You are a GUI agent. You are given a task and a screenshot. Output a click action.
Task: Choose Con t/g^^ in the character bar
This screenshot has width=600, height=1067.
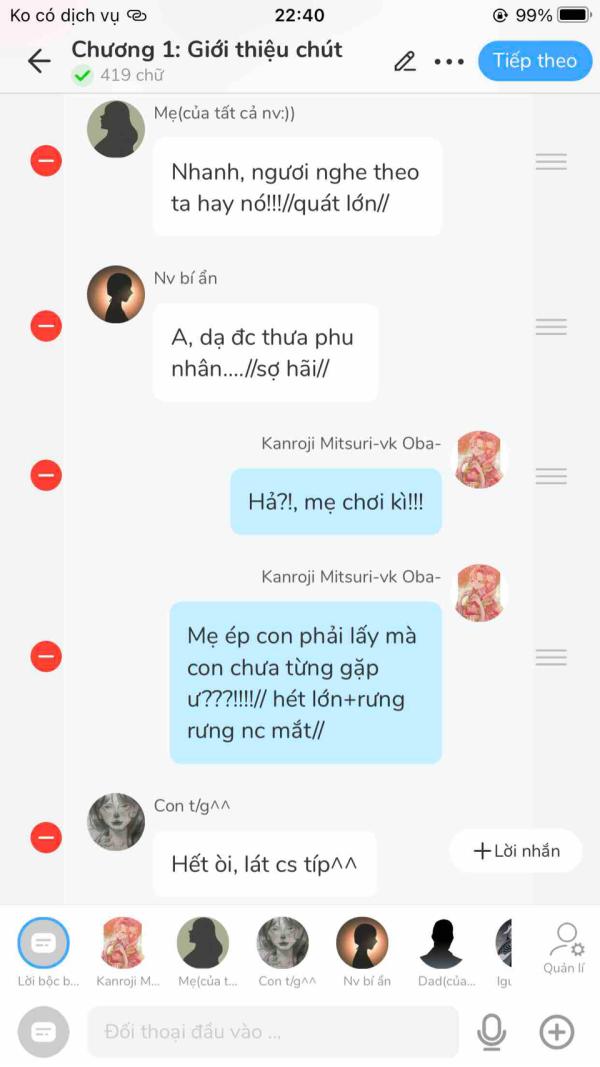click(x=283, y=953)
